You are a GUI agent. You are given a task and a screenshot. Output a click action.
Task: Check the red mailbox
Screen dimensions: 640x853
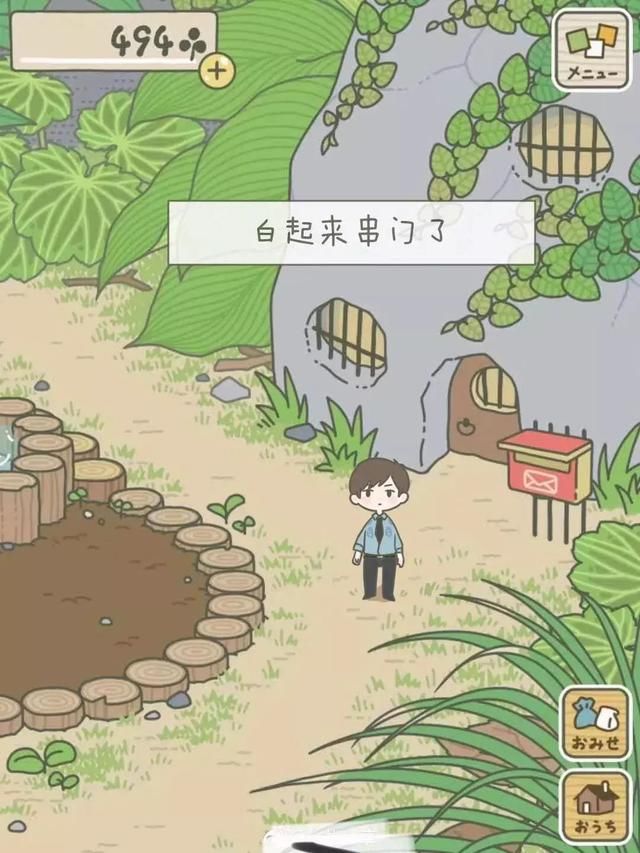tap(545, 468)
